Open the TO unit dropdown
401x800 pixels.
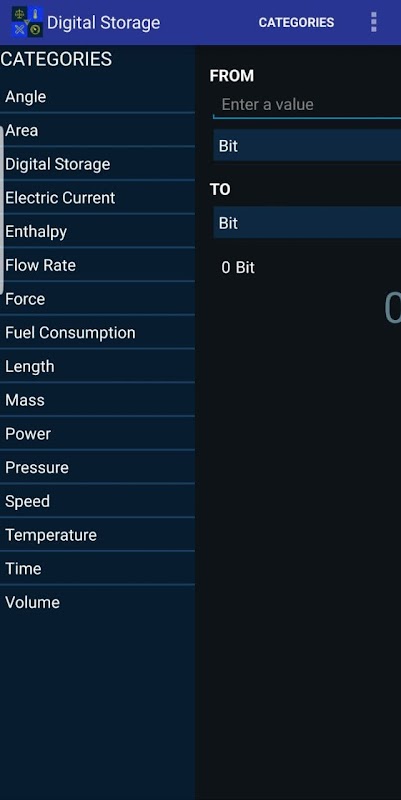point(307,222)
